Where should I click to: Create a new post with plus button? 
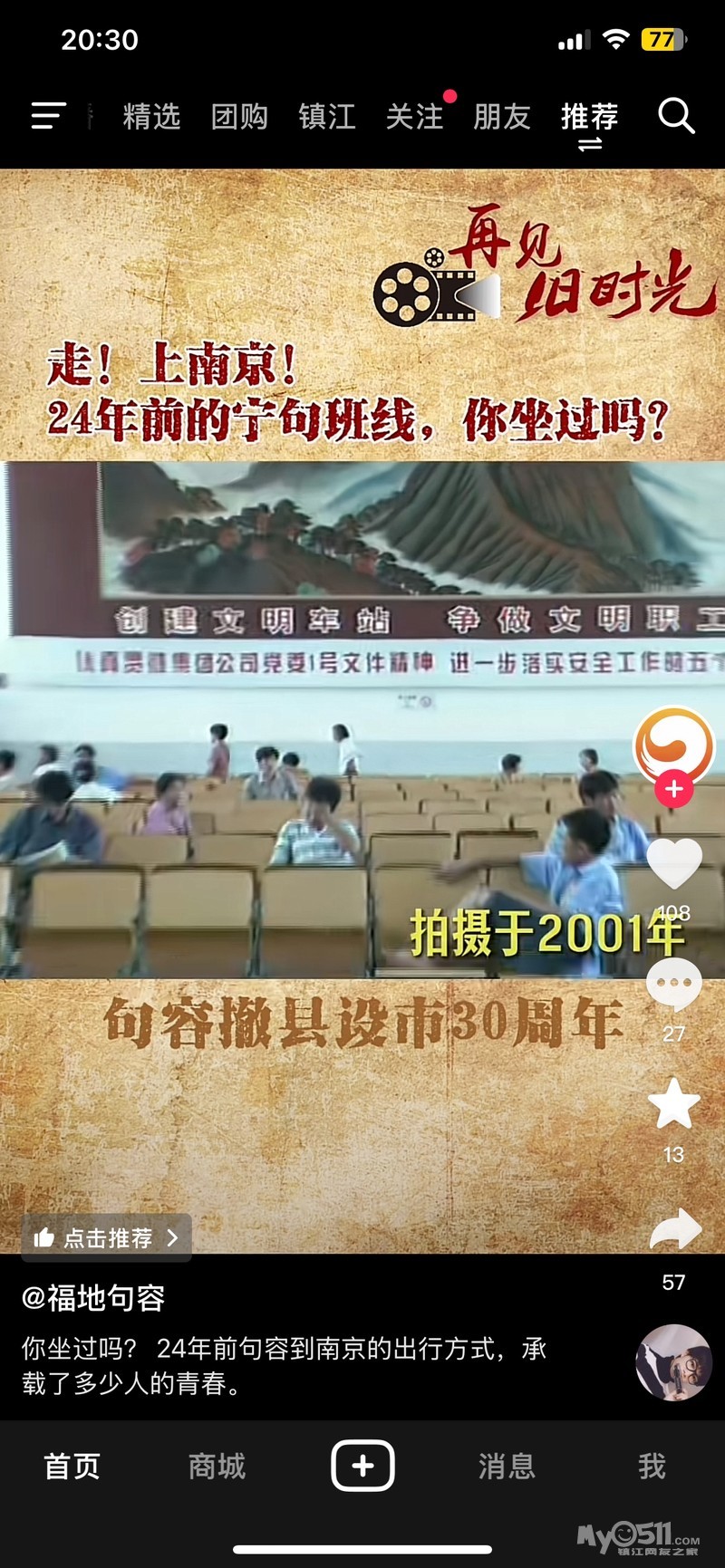pyautogui.click(x=362, y=1465)
